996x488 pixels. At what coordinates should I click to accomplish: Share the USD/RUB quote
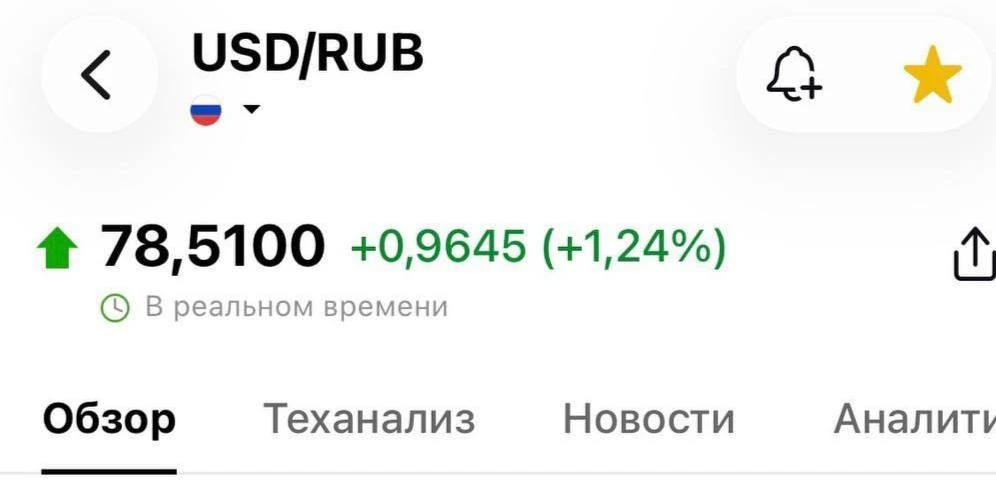975,254
